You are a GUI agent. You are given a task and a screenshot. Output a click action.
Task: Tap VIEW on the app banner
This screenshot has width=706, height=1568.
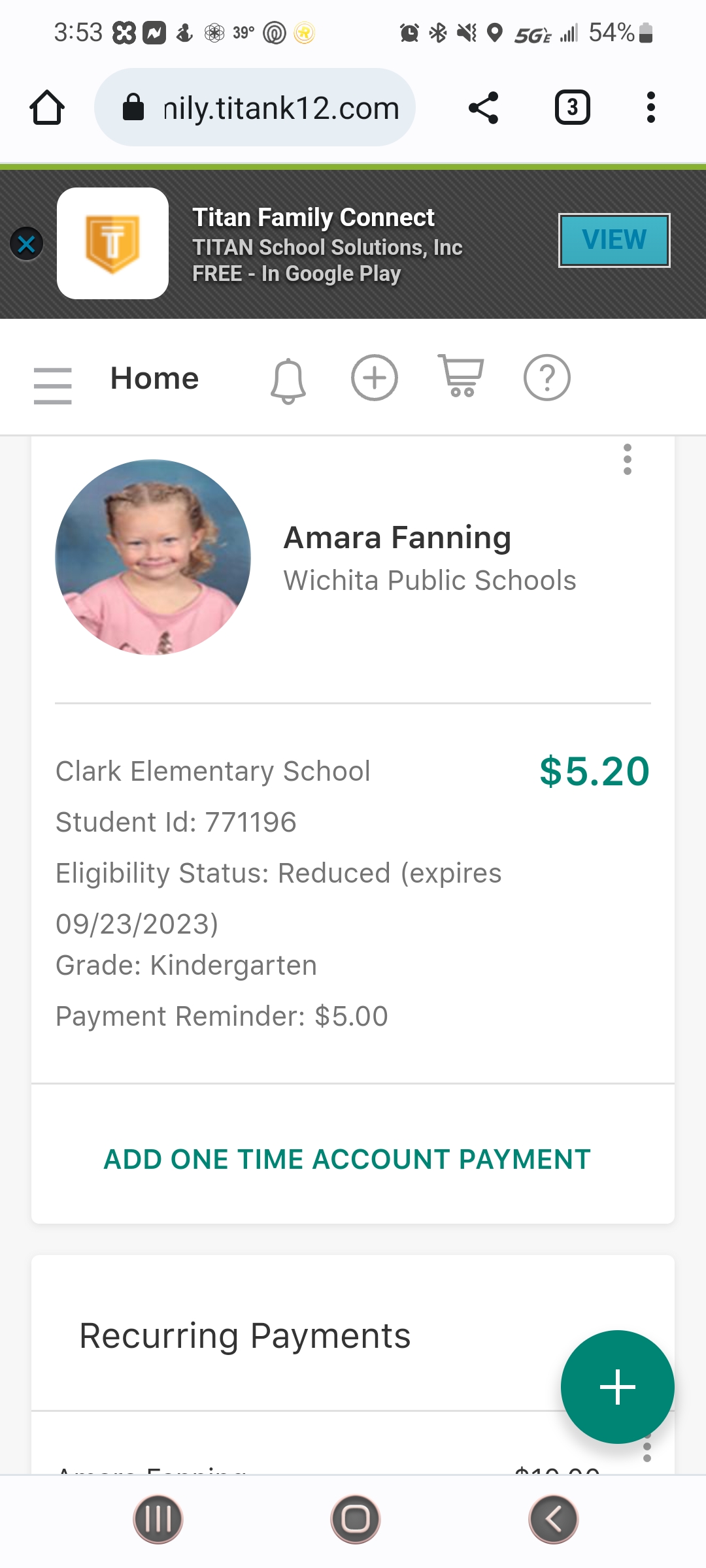(x=614, y=240)
